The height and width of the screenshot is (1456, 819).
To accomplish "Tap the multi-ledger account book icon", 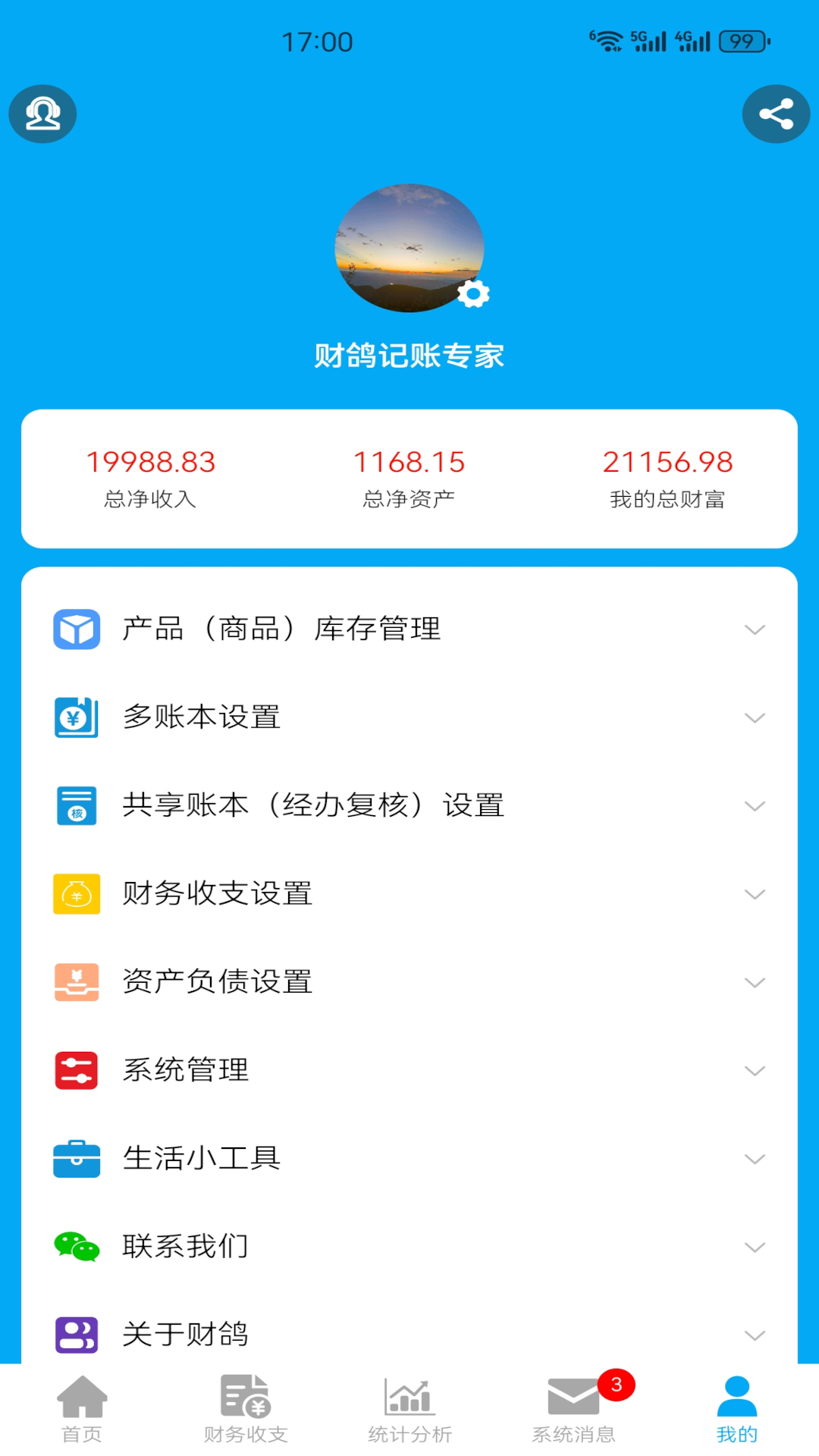I will pos(76,717).
